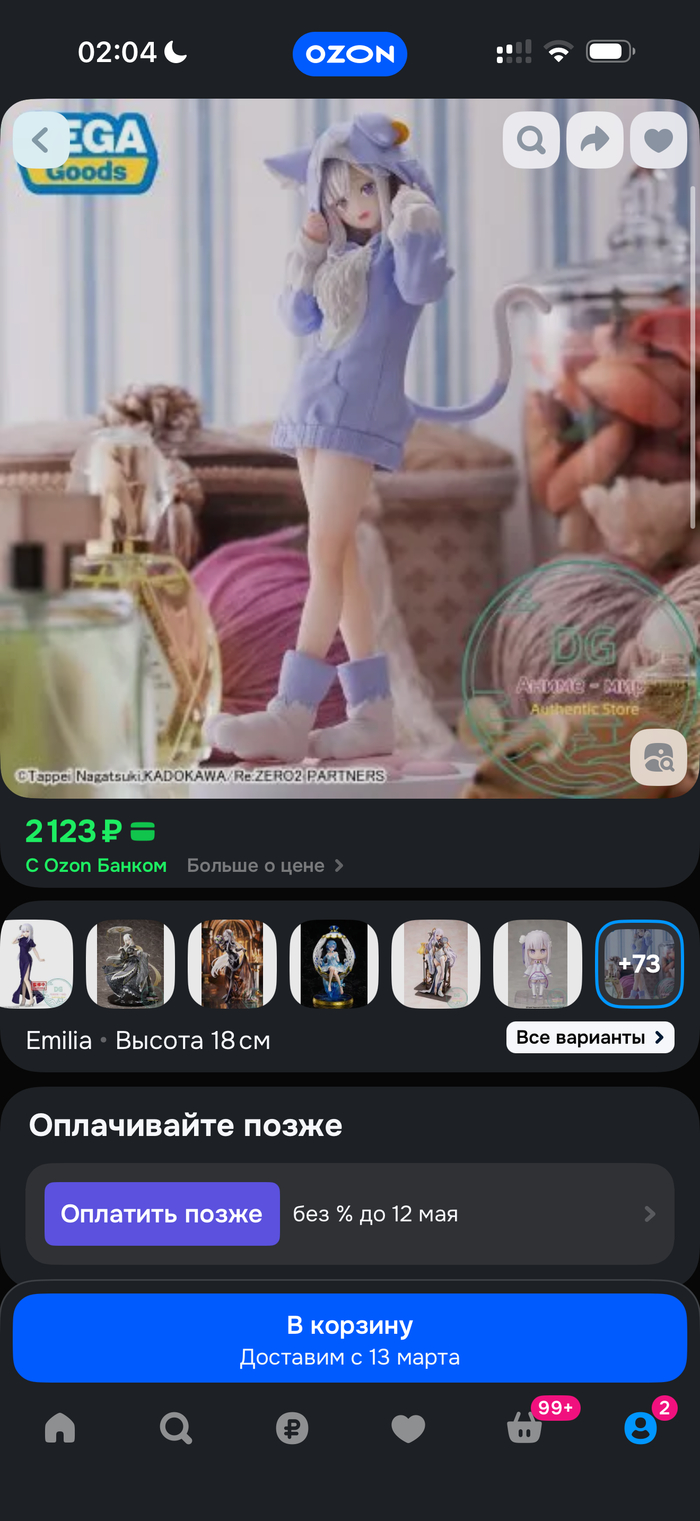View all options via "Все варианты"
The height and width of the screenshot is (1521, 700).
[590, 1038]
